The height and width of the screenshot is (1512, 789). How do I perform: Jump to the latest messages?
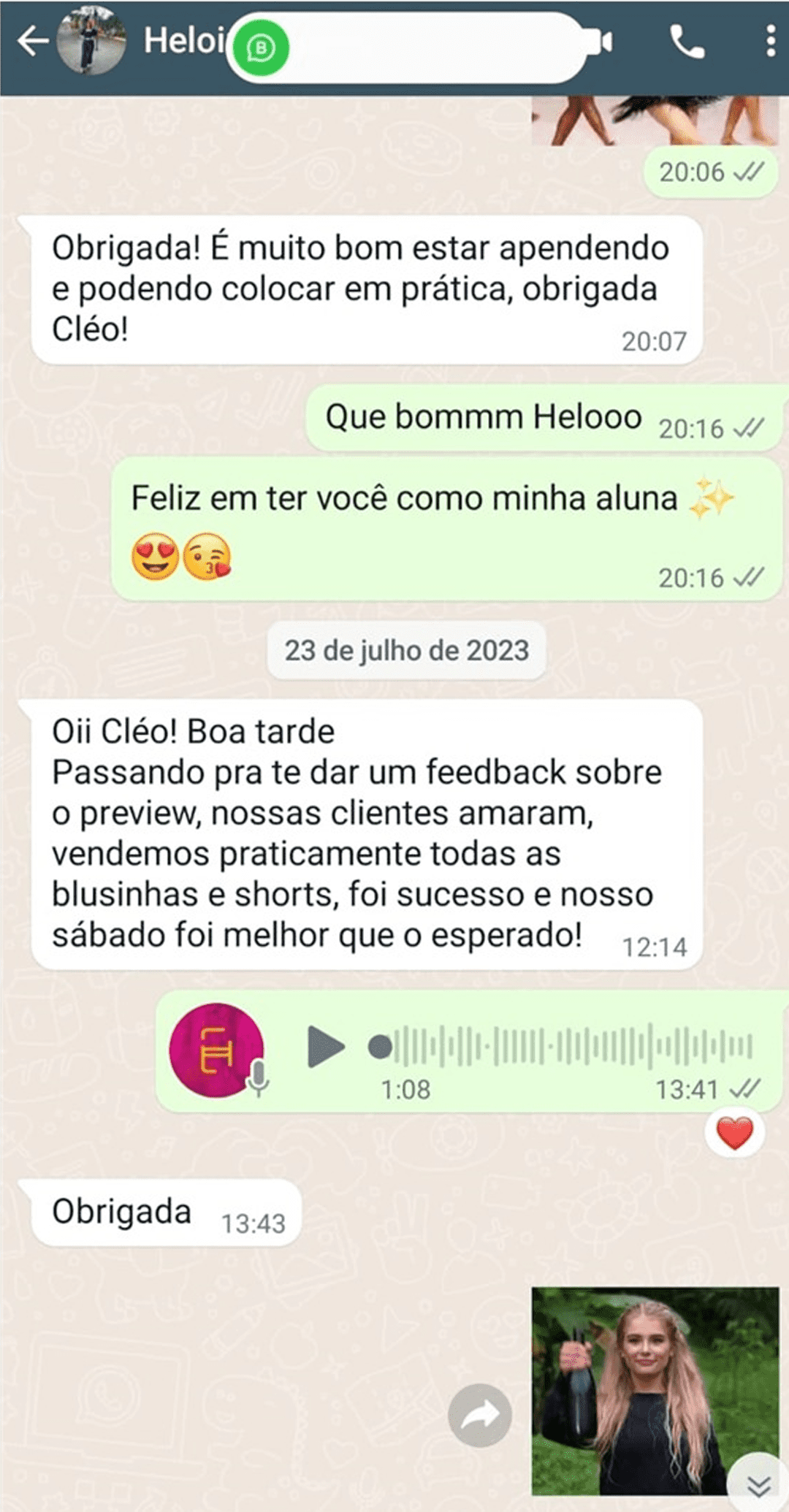tap(759, 1485)
